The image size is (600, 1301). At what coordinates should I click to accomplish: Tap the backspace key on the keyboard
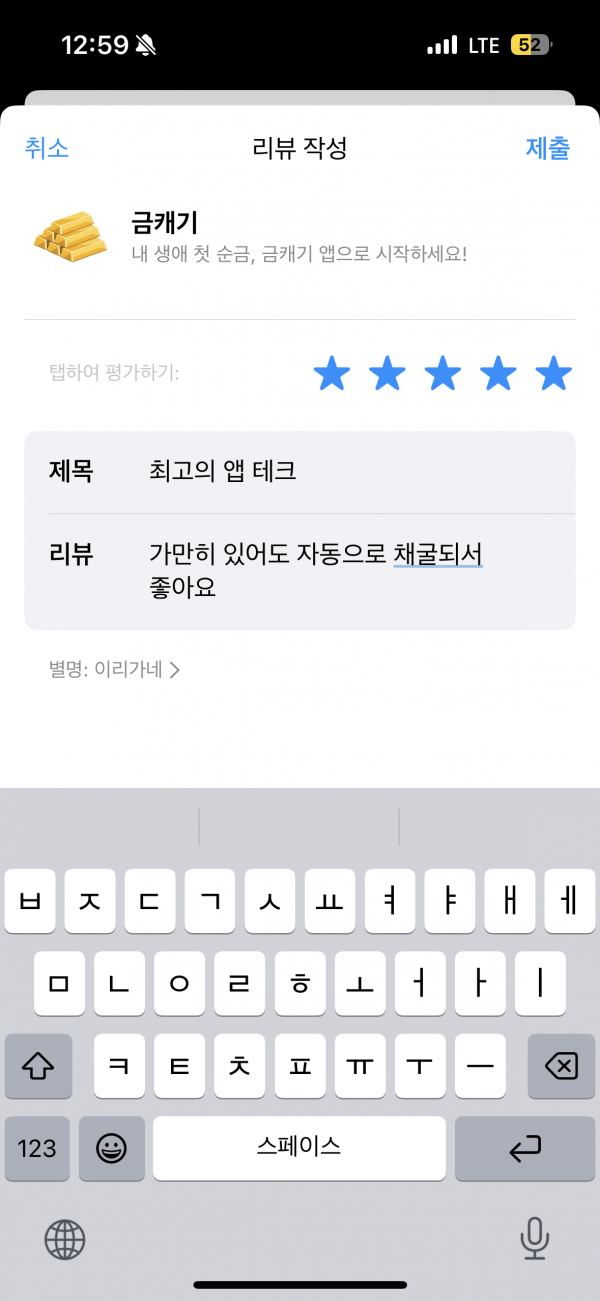(x=561, y=1066)
